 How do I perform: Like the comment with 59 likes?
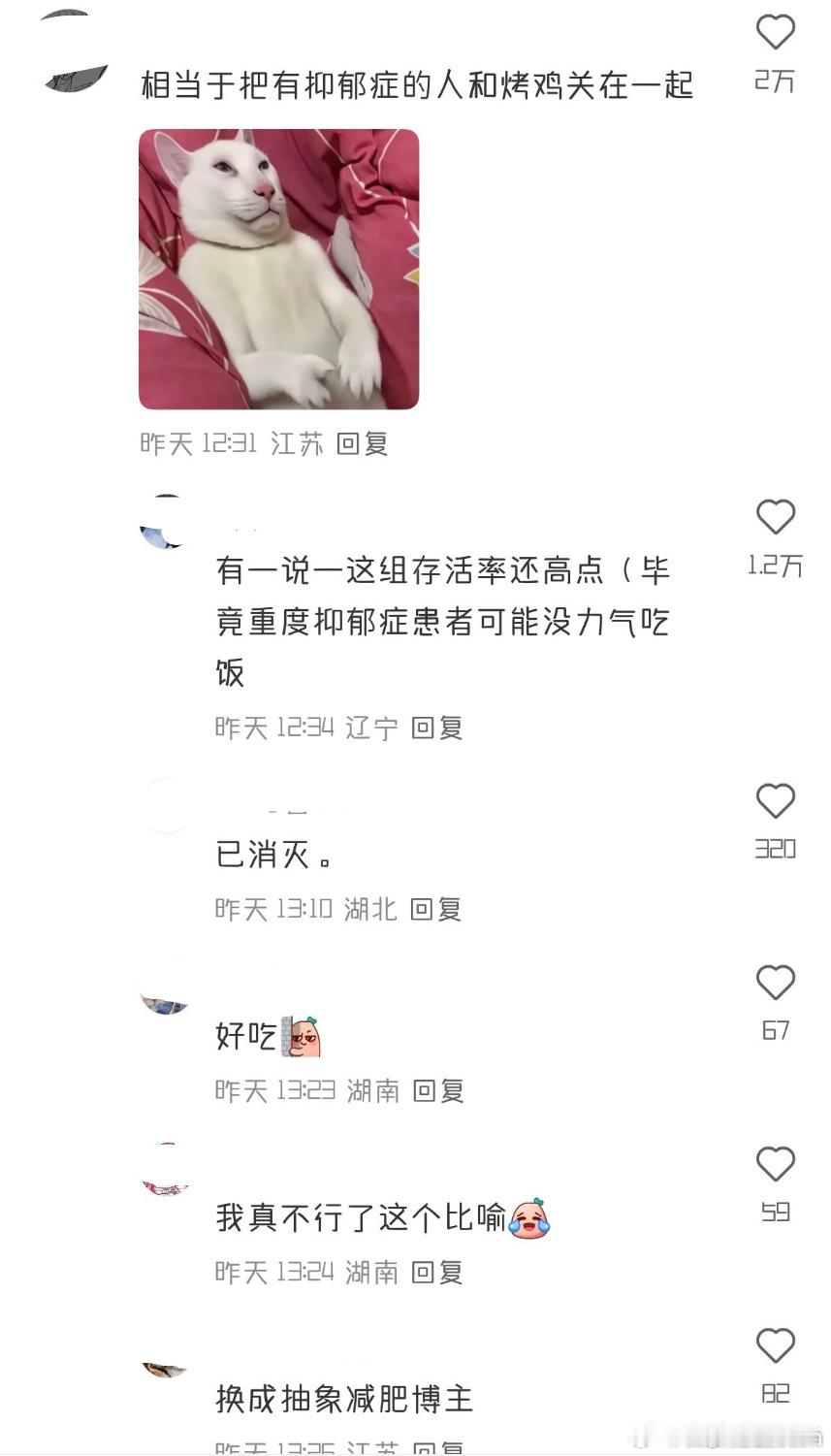[776, 1163]
